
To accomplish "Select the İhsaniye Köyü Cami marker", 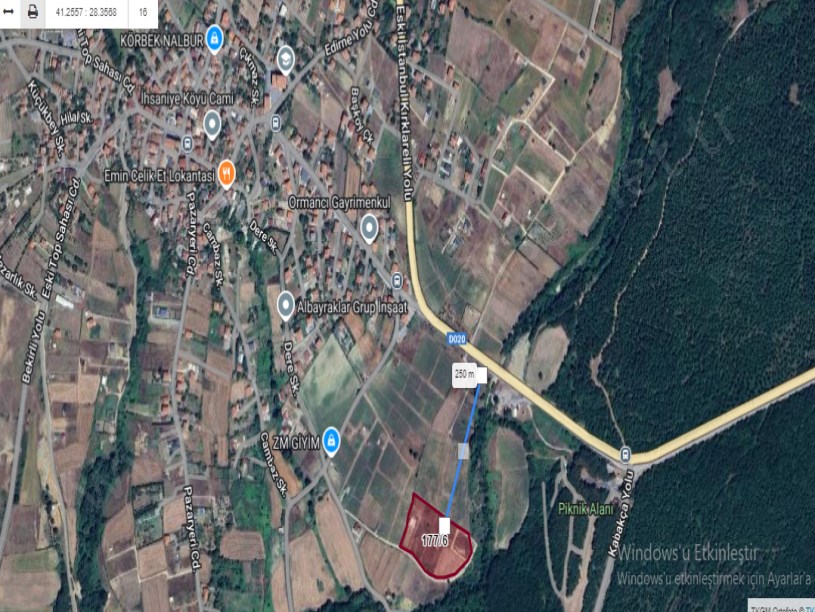I will pos(212,124).
